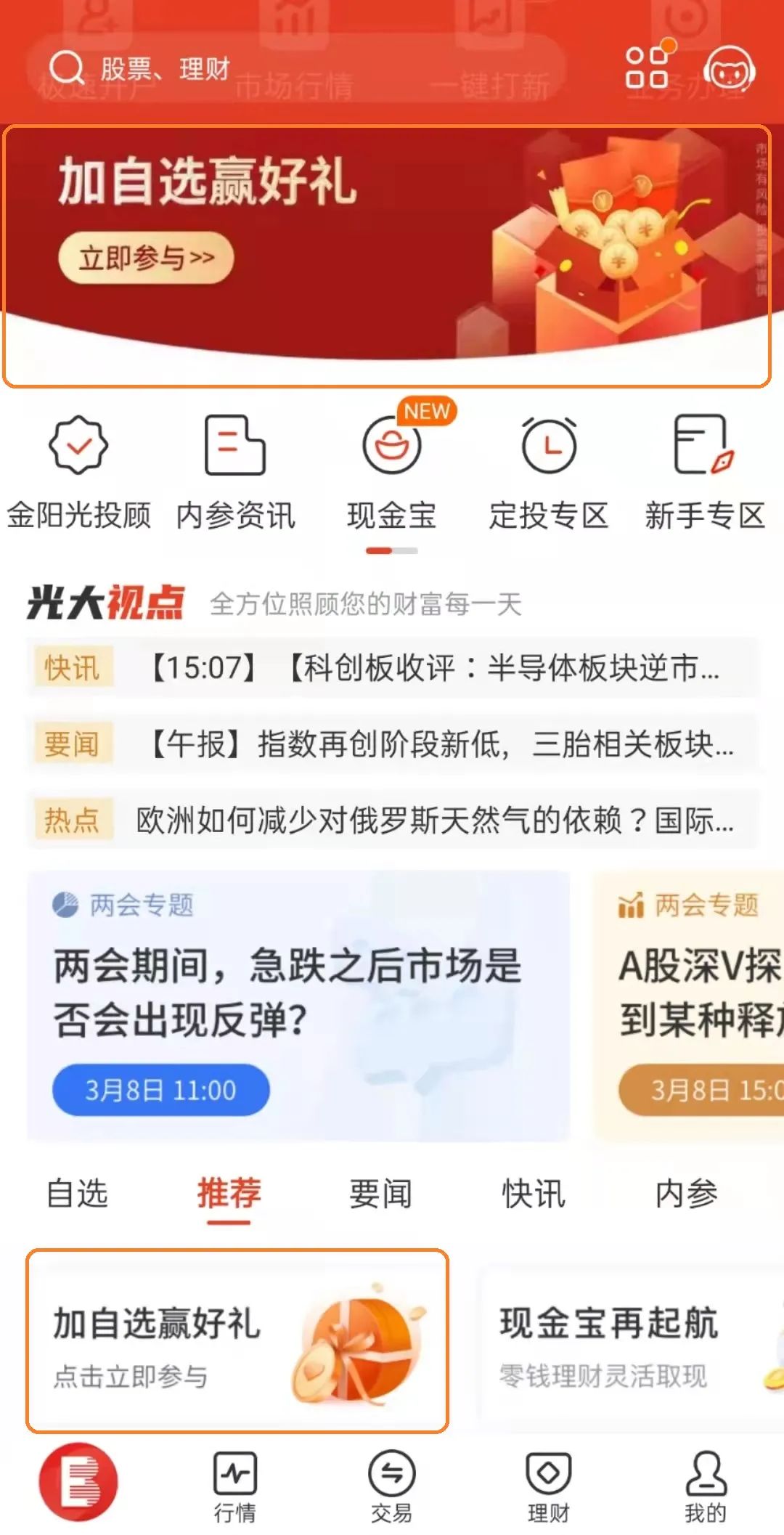784x1535 pixels.
Task: Switch to the 自选 tab
Action: (x=77, y=1194)
